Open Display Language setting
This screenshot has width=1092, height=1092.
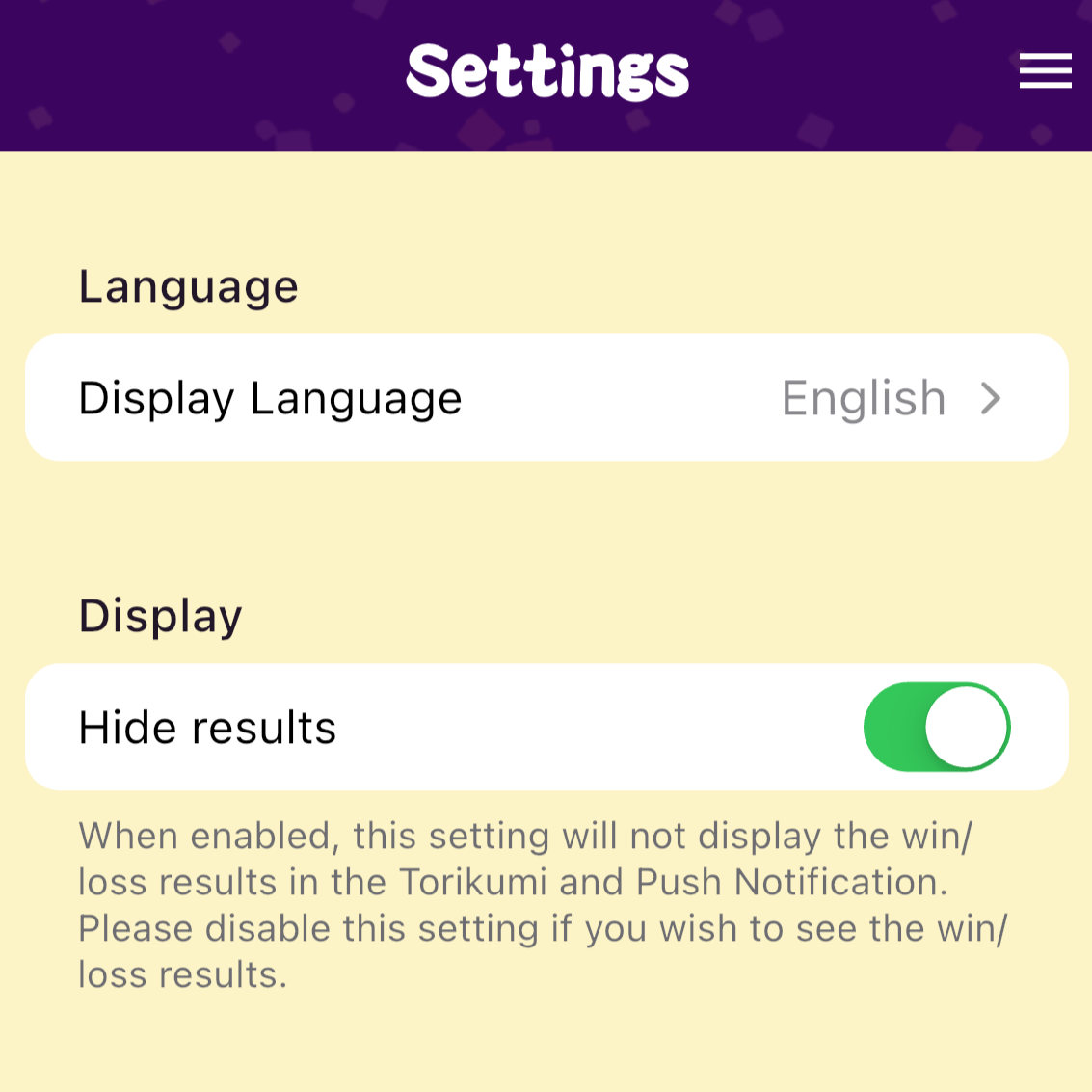tap(546, 398)
